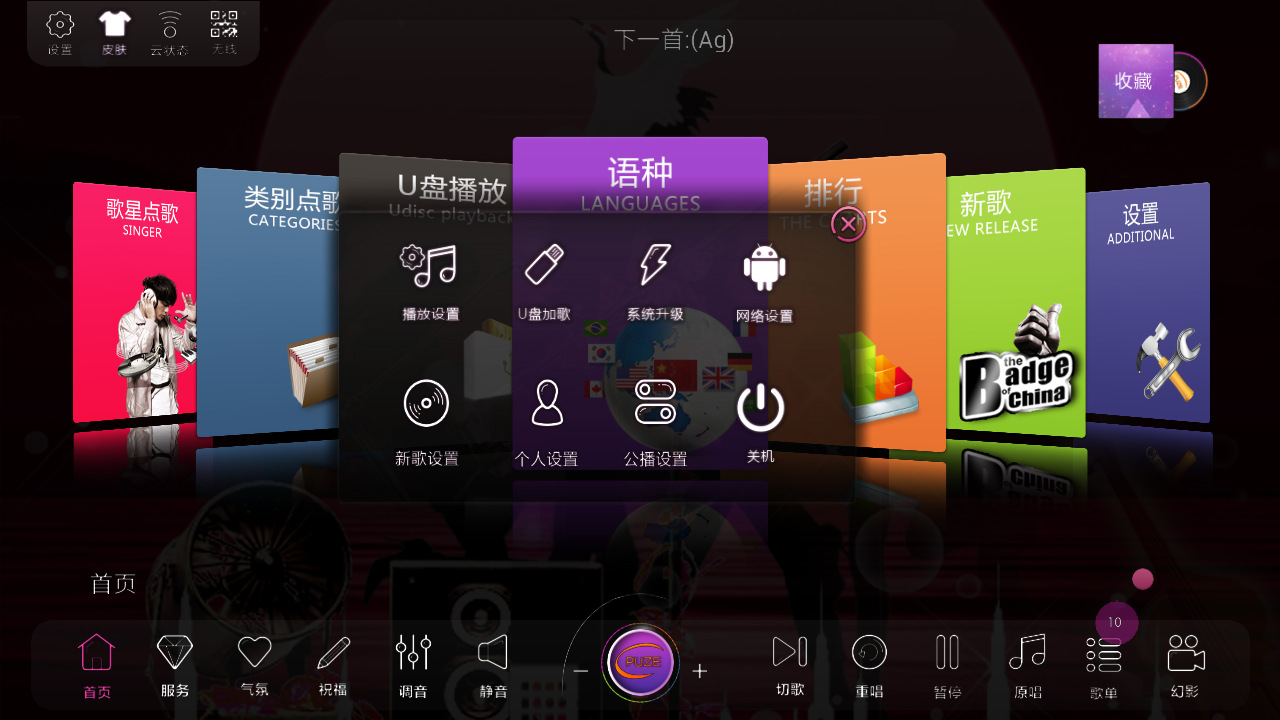Tap the 关机 power off button
The width and height of the screenshot is (1280, 720).
pos(761,420)
